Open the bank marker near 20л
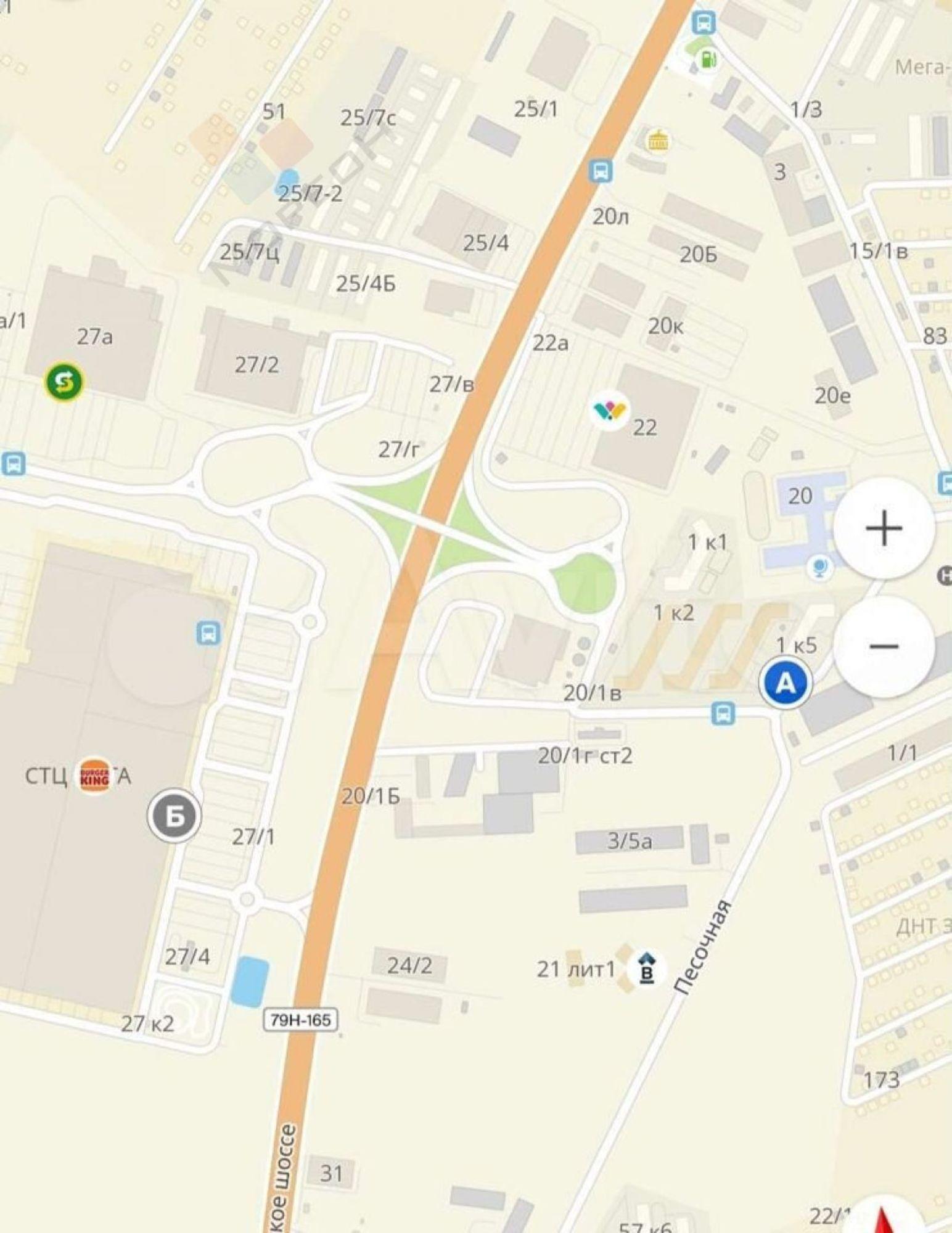Viewport: 952px width, 1233px height. click(658, 141)
